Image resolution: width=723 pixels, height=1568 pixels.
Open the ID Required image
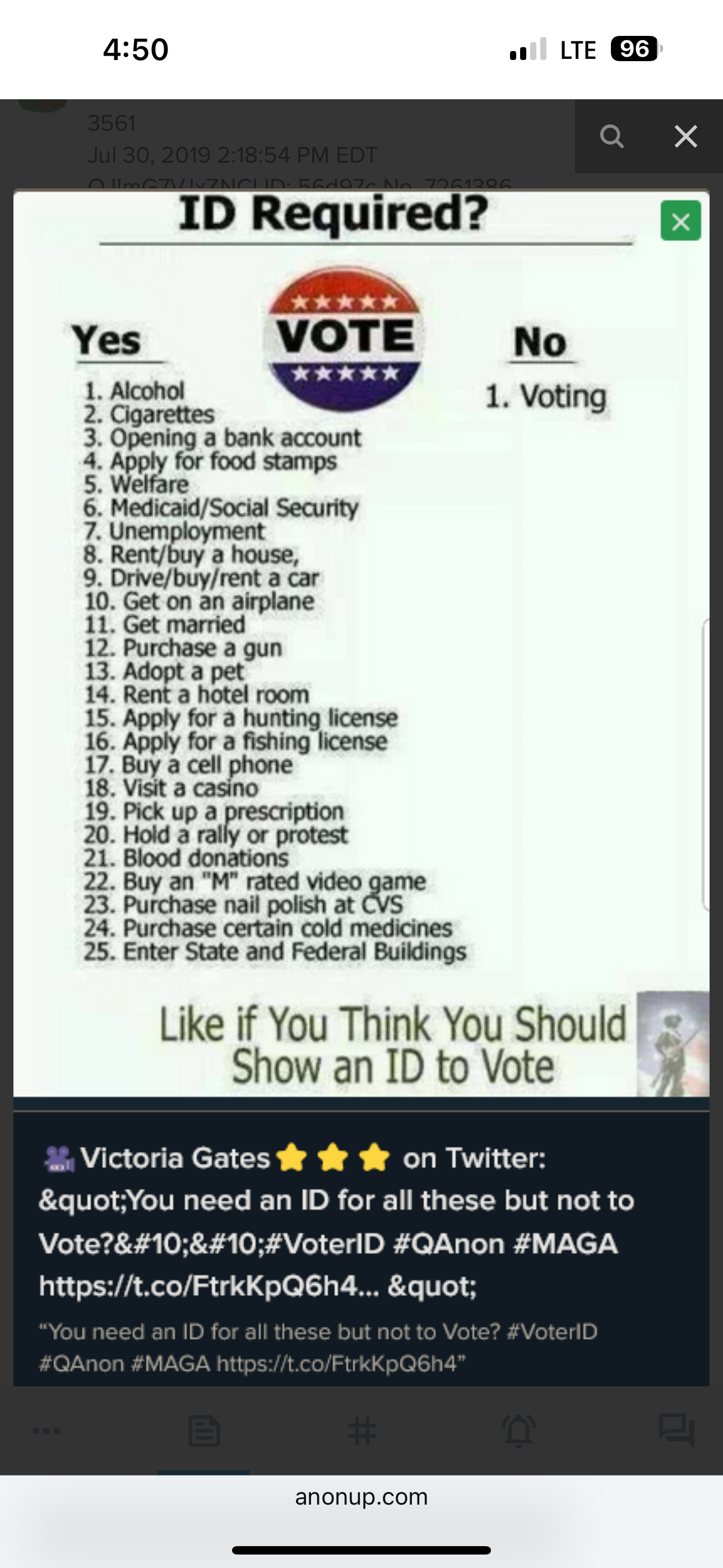(361, 645)
